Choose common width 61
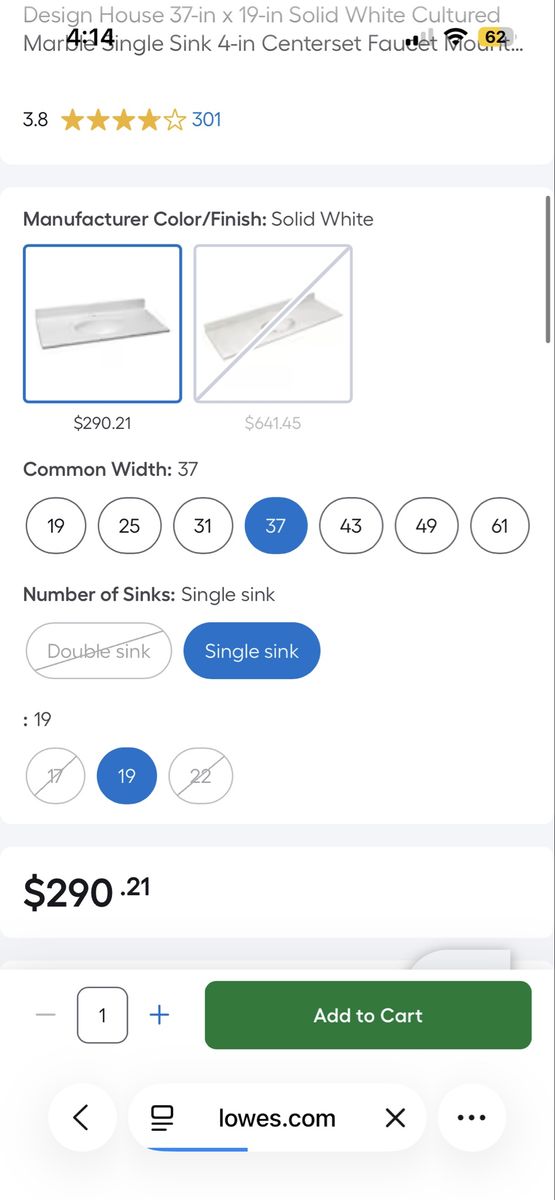 [500, 525]
